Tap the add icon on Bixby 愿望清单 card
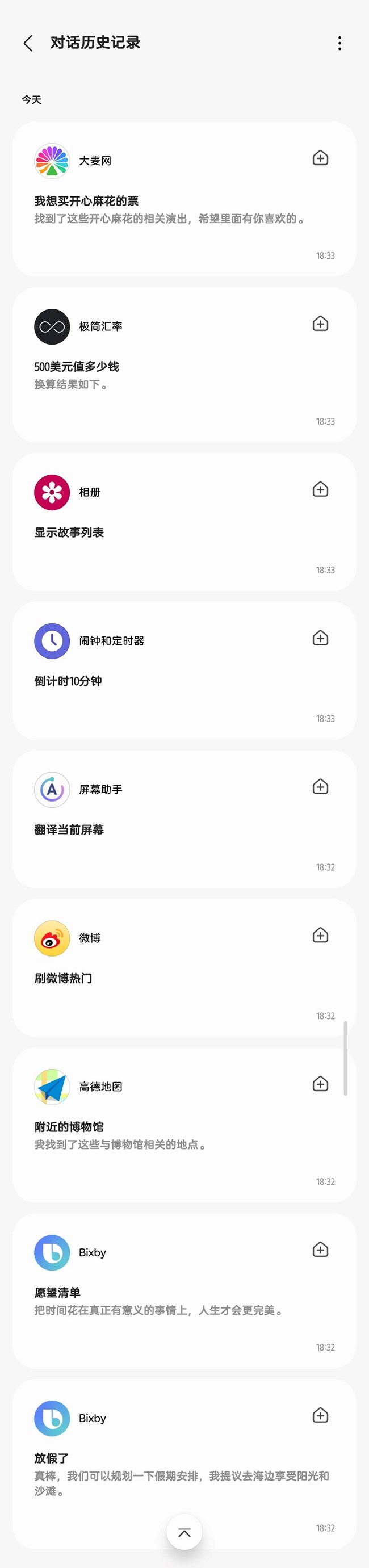369x1568 pixels. tap(320, 1250)
